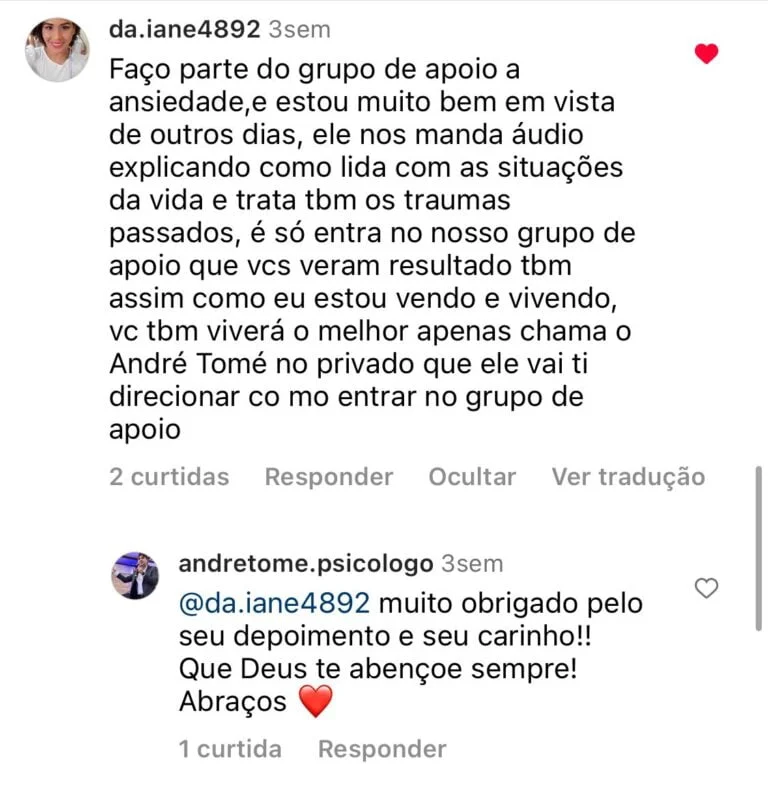Tap the @da.iane4892 mention in reply
The height and width of the screenshot is (786, 768).
click(x=274, y=604)
